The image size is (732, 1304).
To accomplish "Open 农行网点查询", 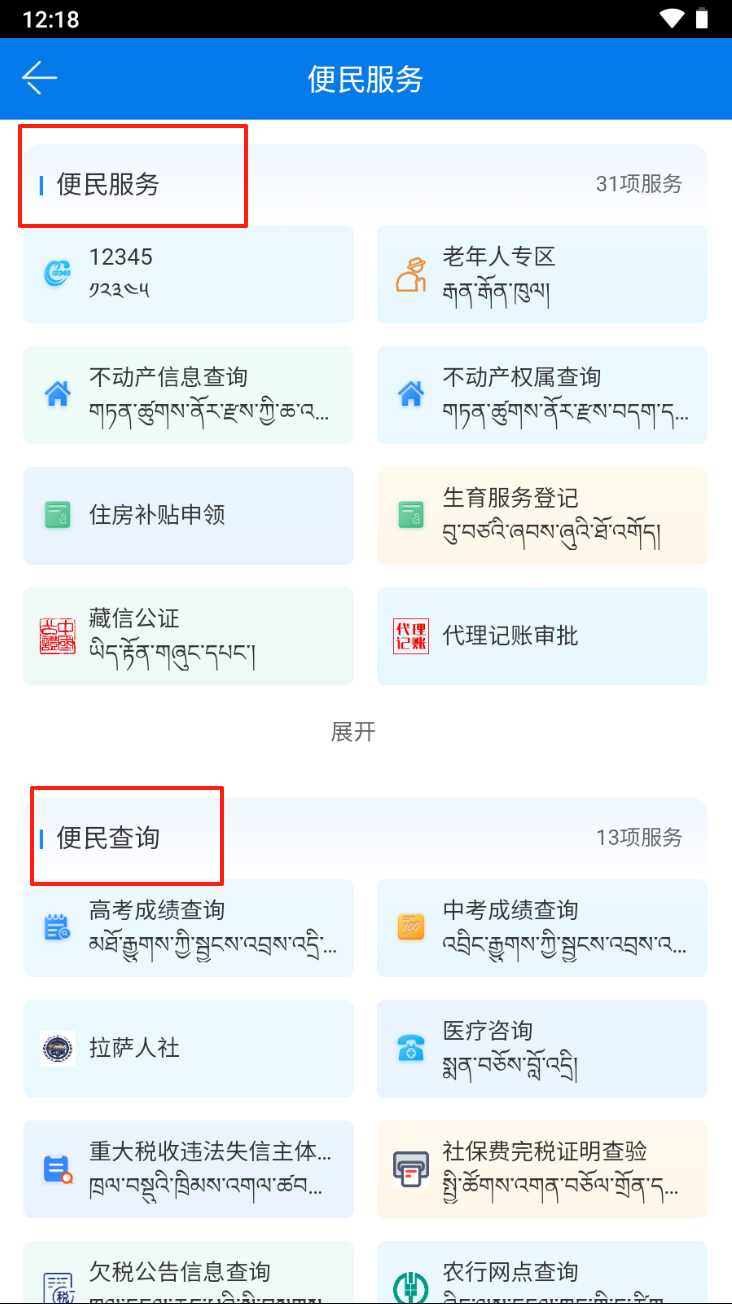I will 542,1275.
